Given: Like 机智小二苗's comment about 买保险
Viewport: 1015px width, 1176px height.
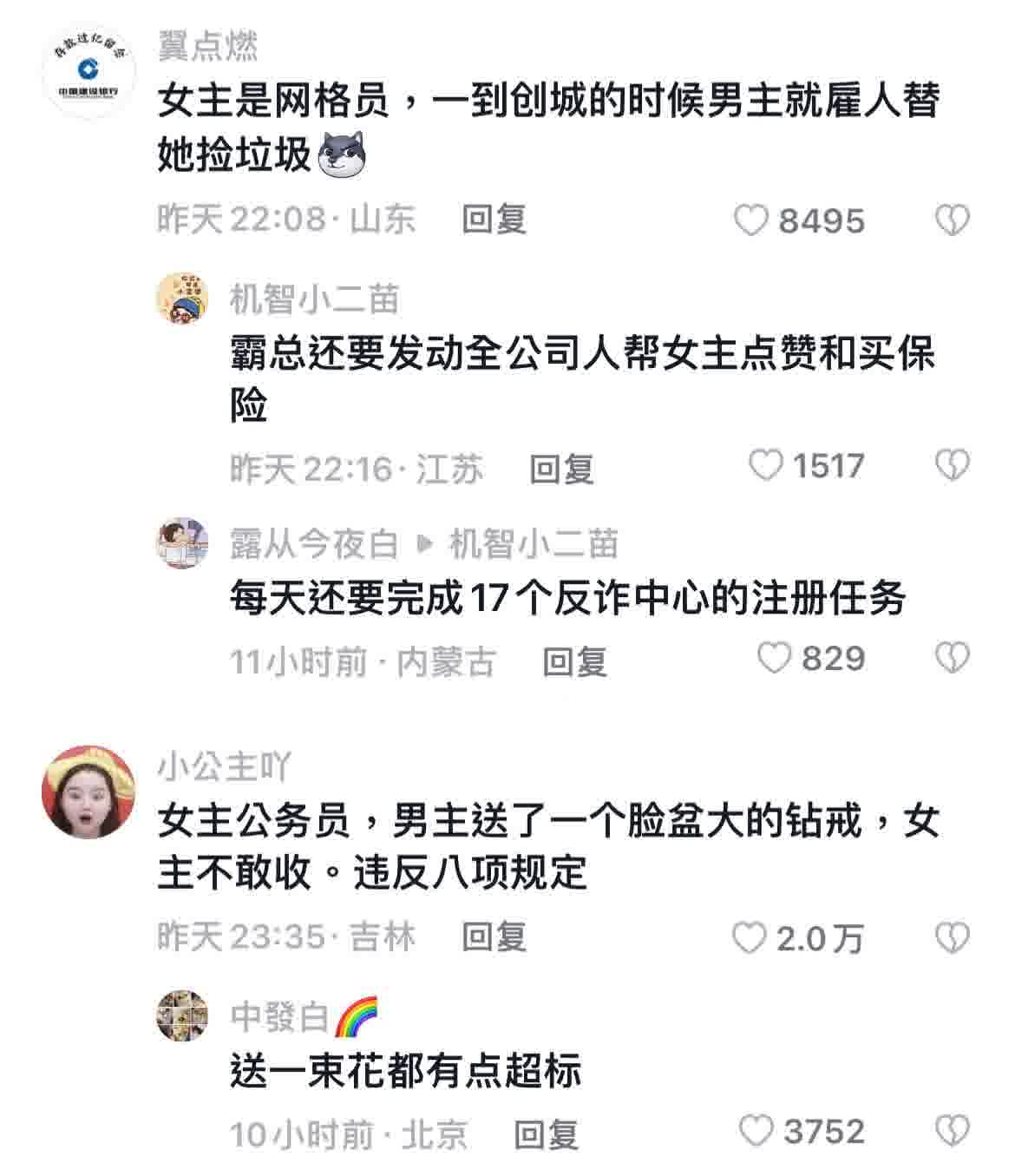Looking at the screenshot, I should [x=766, y=466].
